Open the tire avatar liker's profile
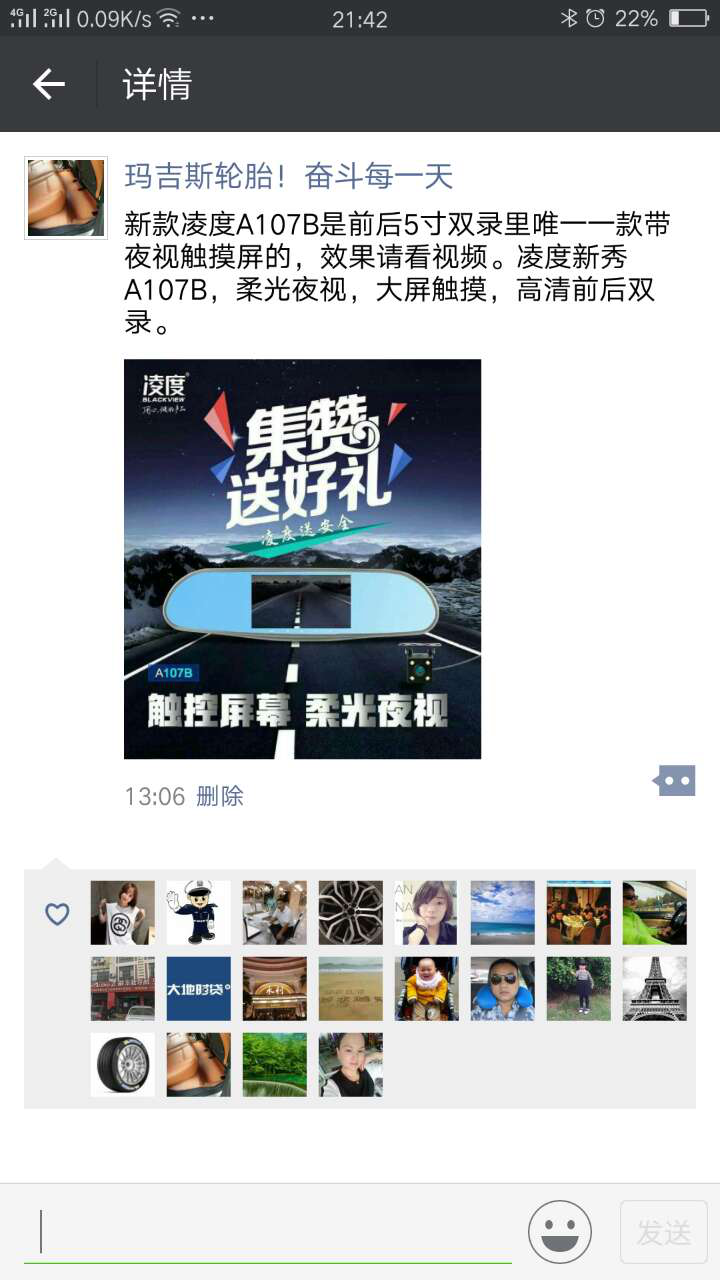Image resolution: width=720 pixels, height=1280 pixels. tap(123, 1064)
